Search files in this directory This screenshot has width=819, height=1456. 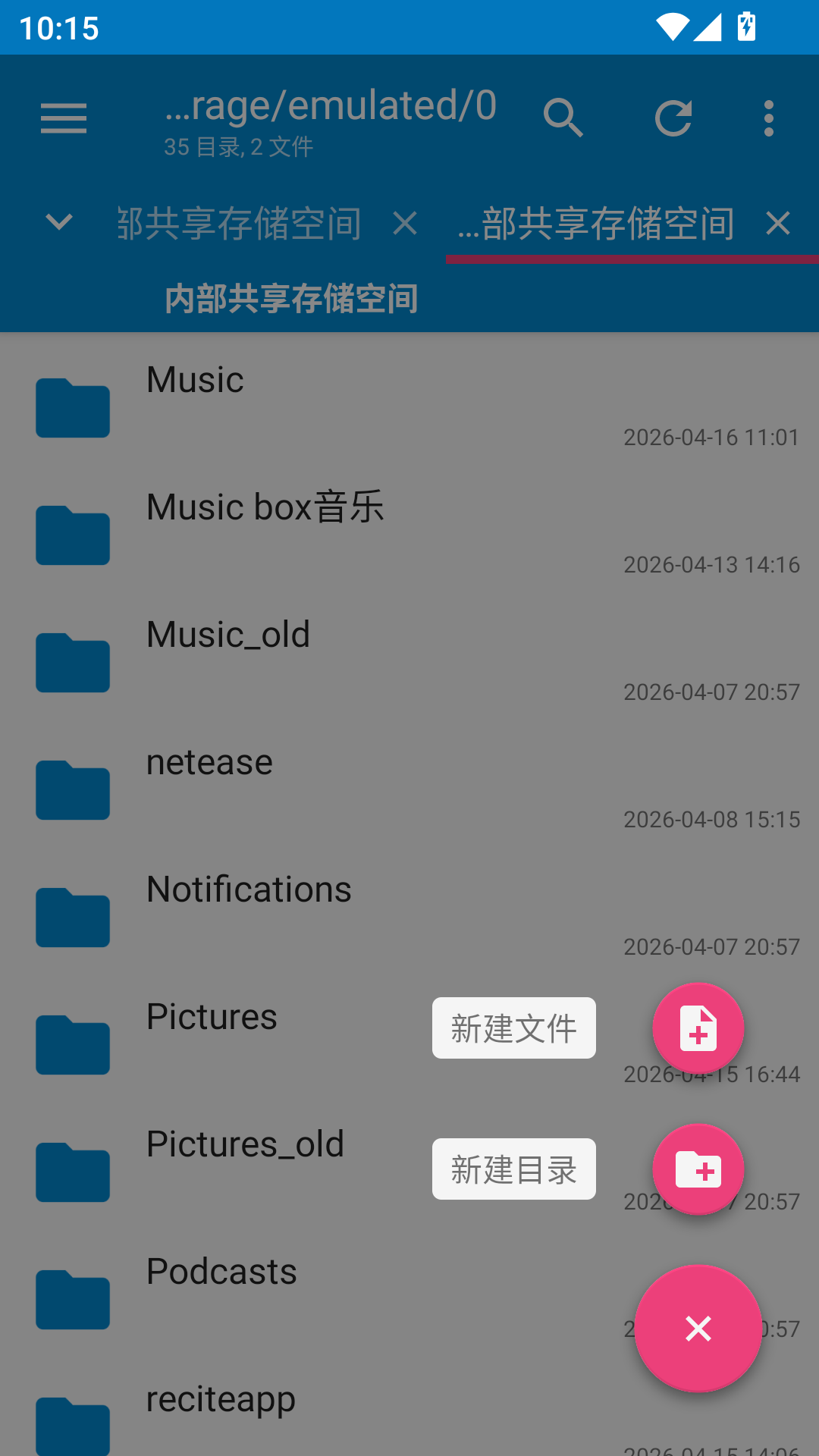pos(563,118)
